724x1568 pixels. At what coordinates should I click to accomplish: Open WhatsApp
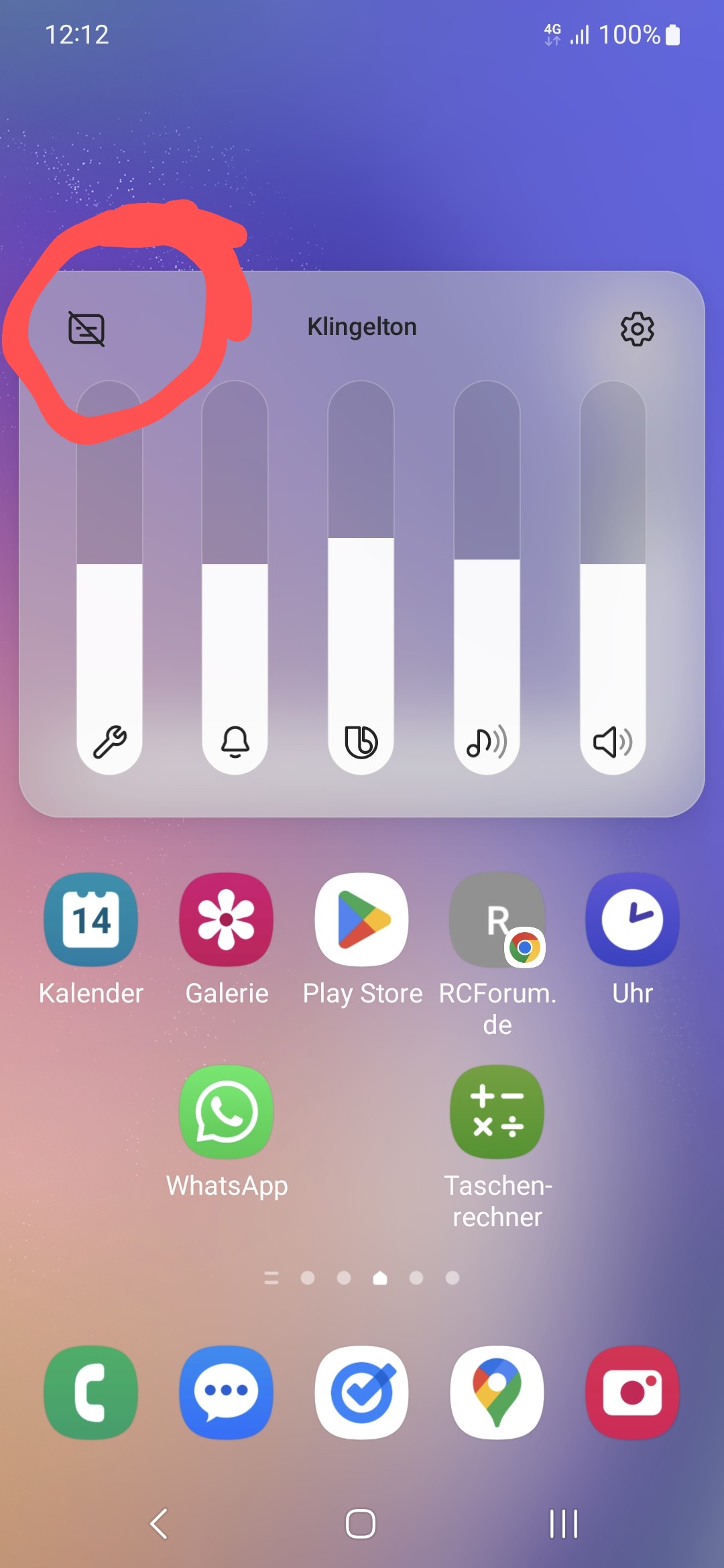(227, 1112)
